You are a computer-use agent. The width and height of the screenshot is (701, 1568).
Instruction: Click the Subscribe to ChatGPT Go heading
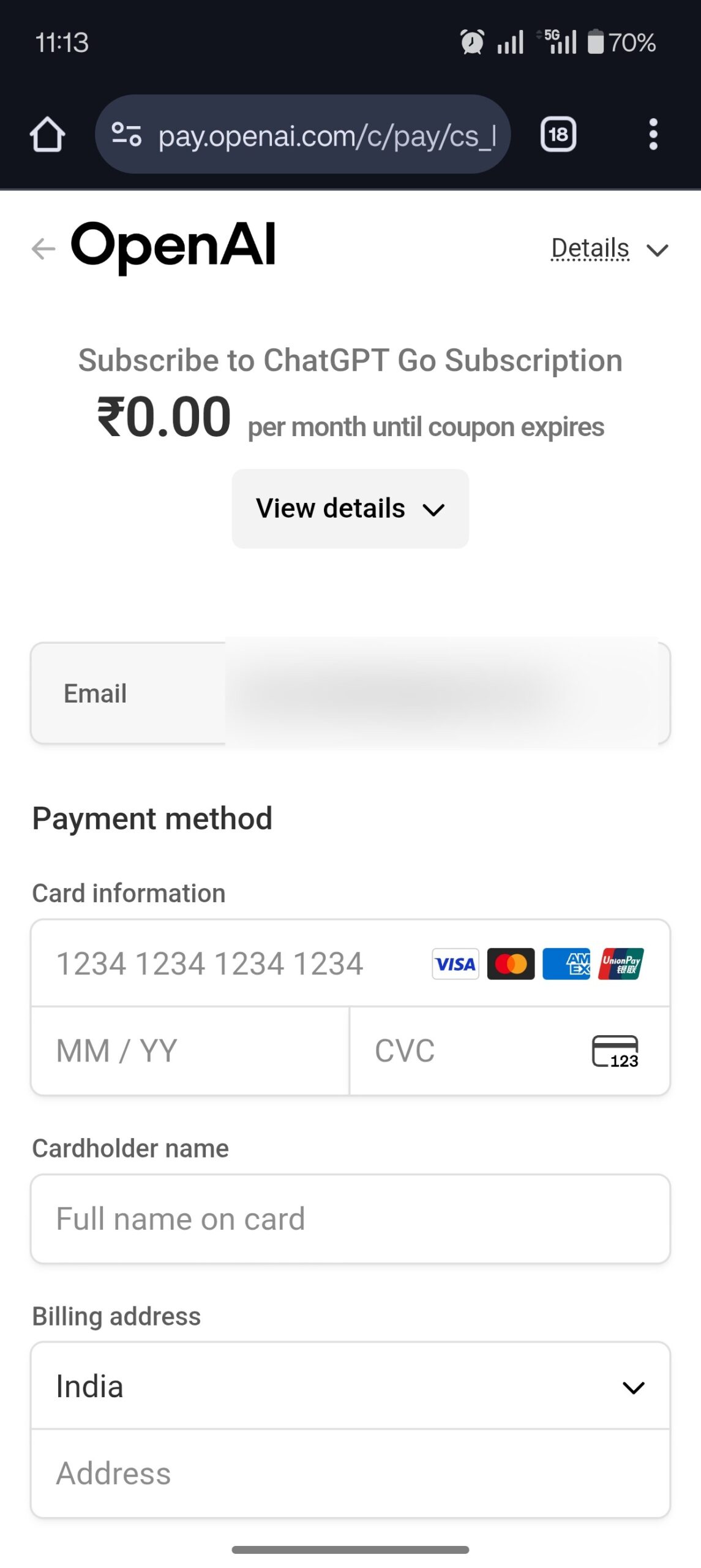coord(350,360)
